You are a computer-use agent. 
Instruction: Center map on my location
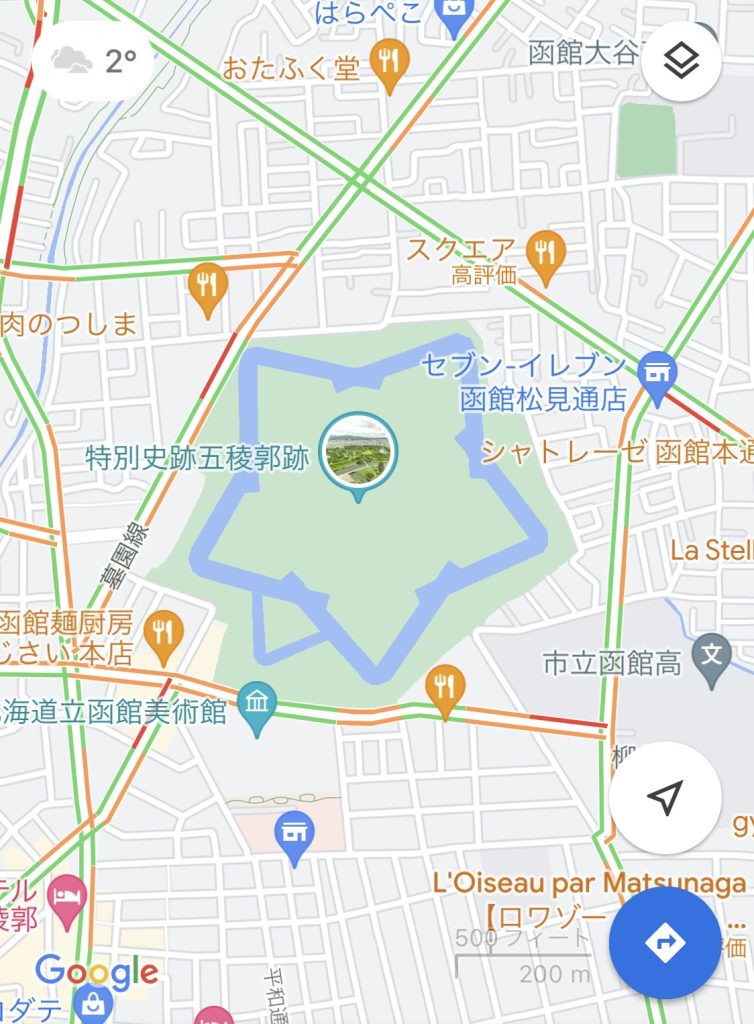(x=664, y=796)
